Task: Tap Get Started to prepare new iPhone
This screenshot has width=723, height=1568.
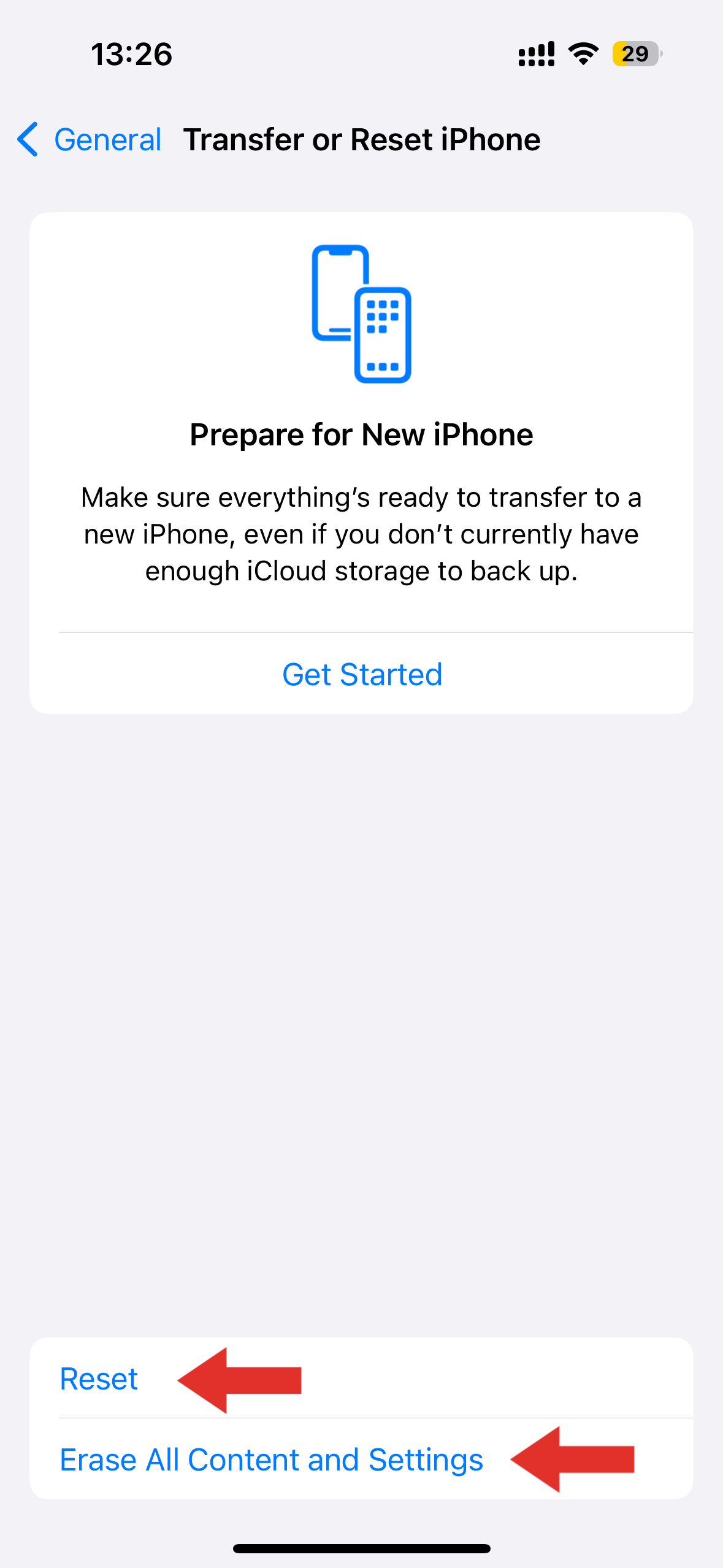Action: (x=362, y=675)
